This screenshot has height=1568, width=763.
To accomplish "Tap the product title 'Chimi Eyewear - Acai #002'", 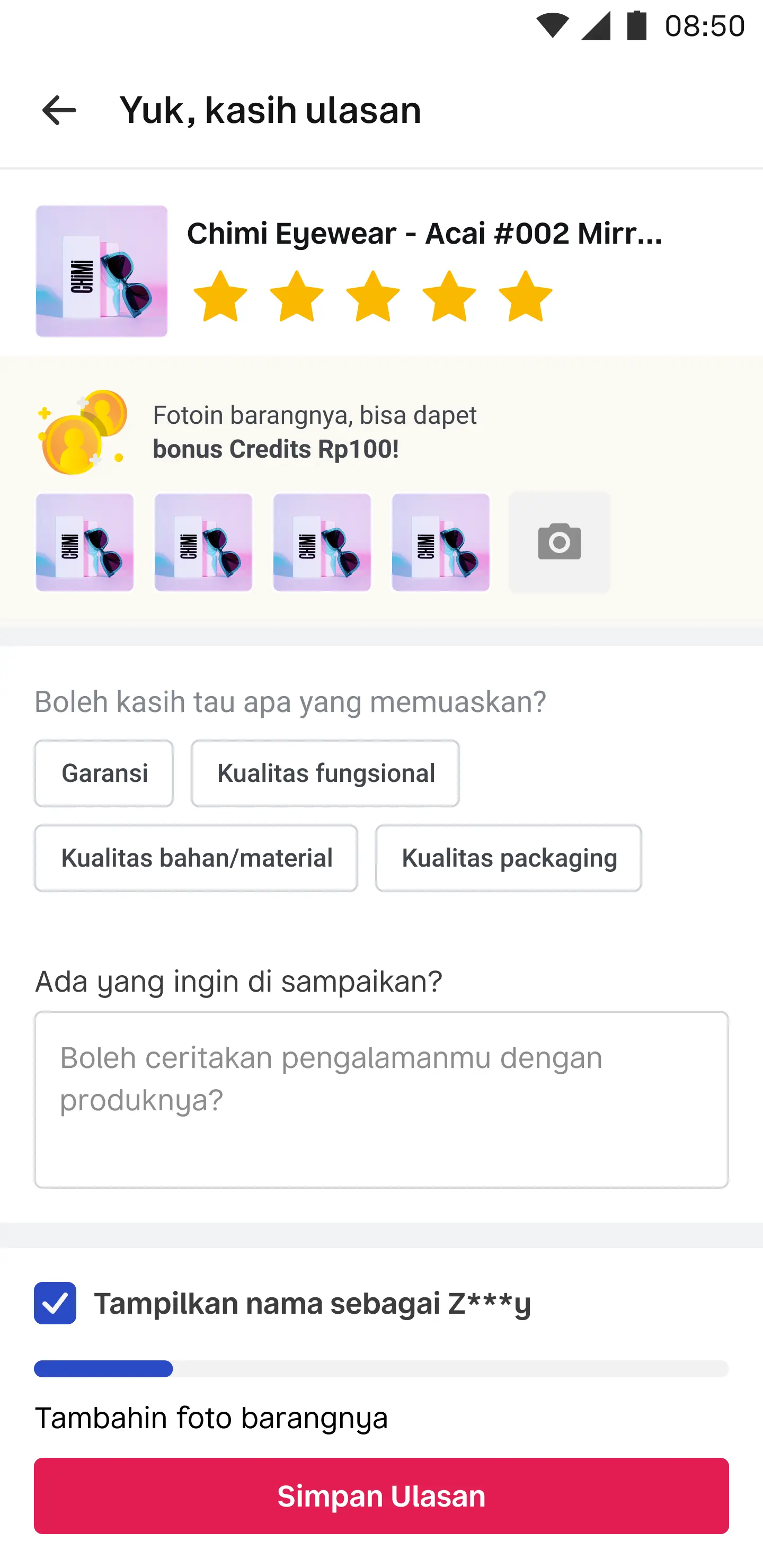I will point(425,234).
